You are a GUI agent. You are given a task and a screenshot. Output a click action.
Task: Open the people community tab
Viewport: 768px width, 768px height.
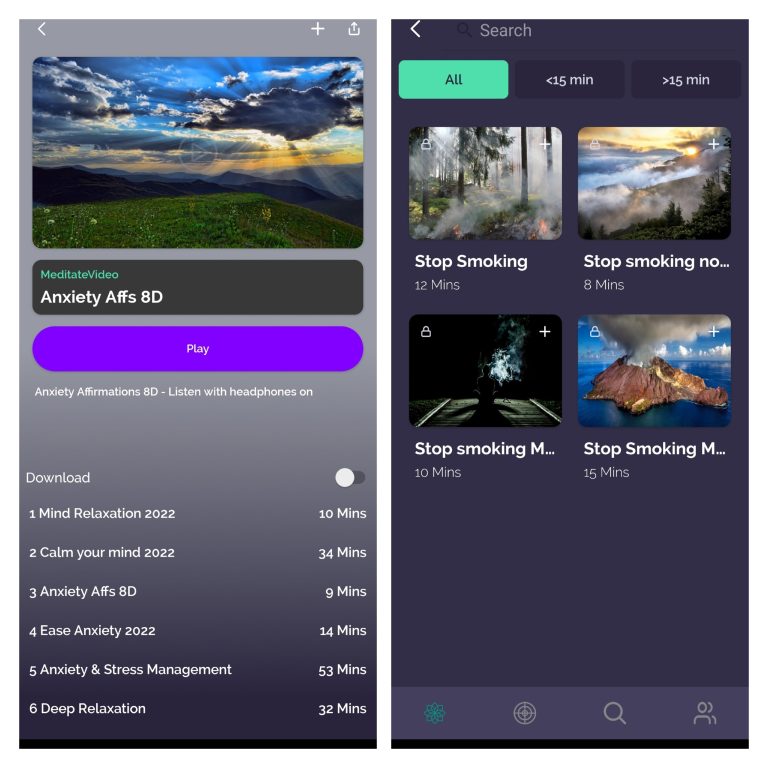705,713
